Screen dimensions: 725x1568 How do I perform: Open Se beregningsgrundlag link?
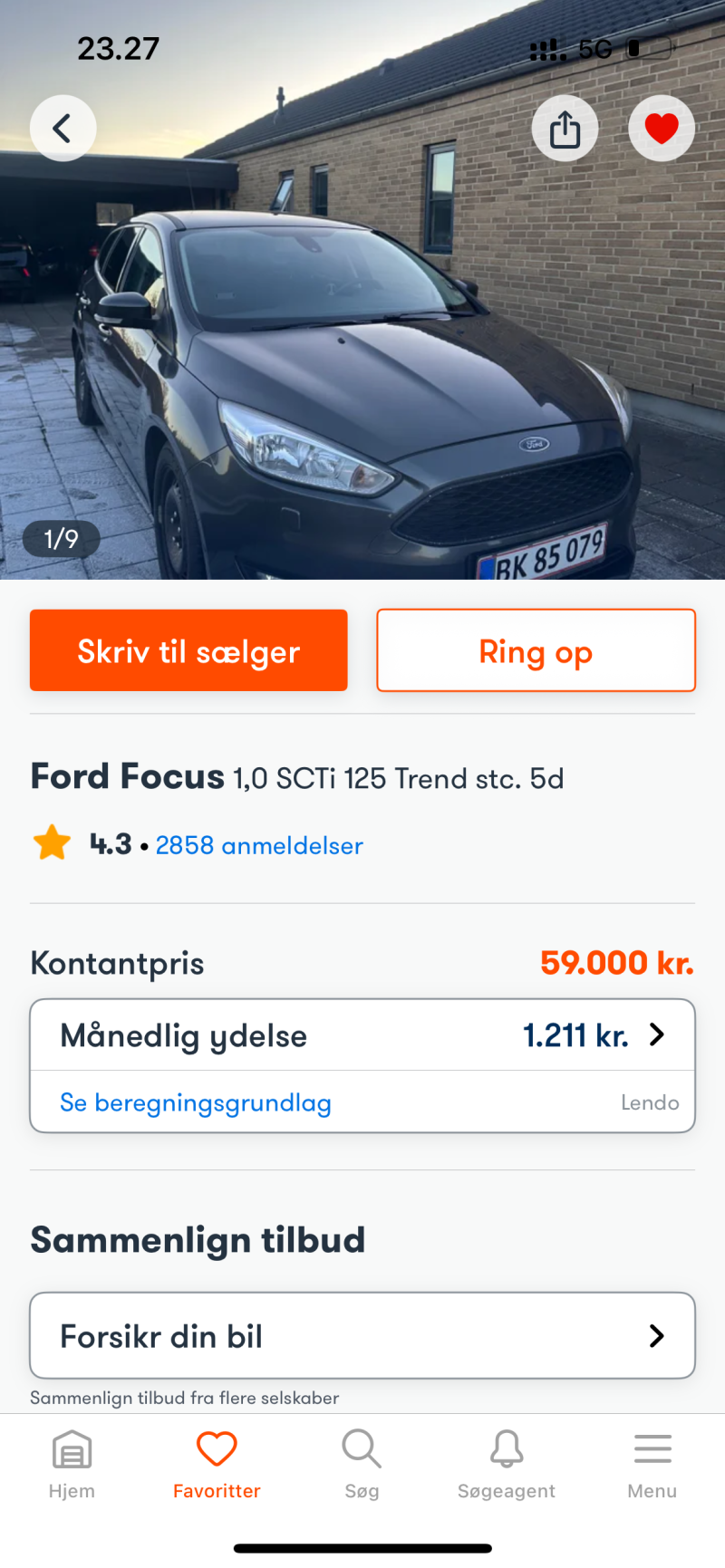pos(196,1102)
